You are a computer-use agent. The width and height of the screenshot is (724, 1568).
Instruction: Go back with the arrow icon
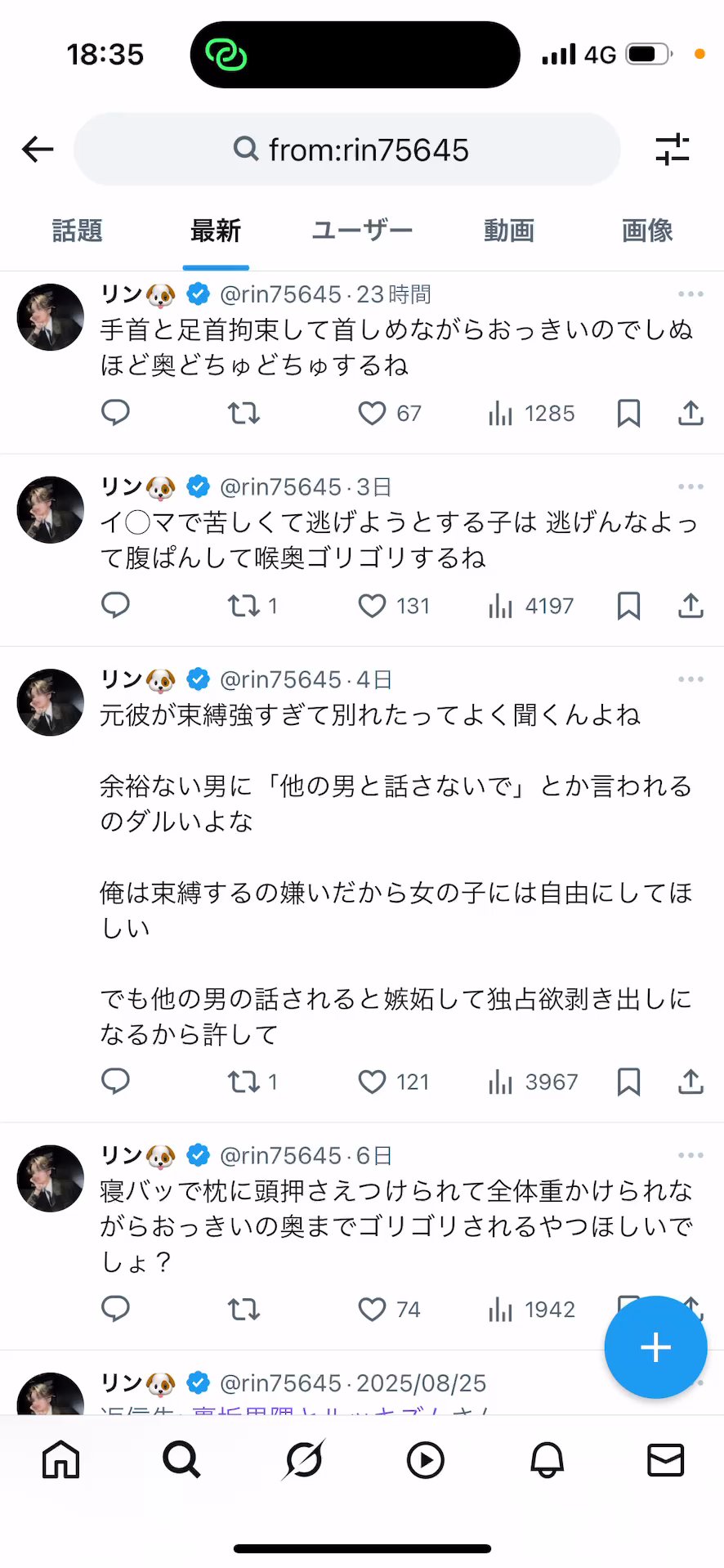[38, 150]
